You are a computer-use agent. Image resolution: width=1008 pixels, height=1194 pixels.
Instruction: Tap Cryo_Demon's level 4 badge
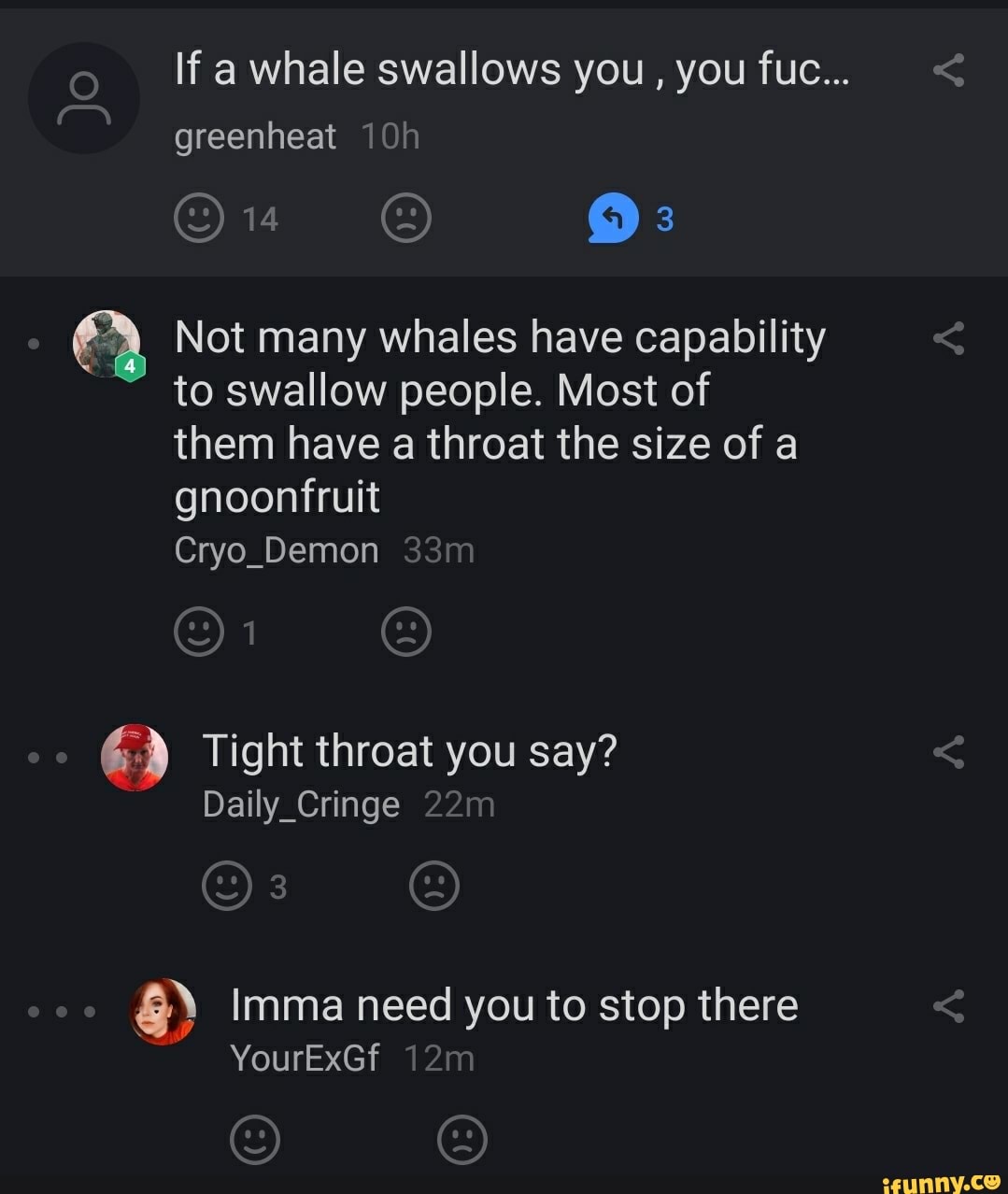pyautogui.click(x=130, y=367)
